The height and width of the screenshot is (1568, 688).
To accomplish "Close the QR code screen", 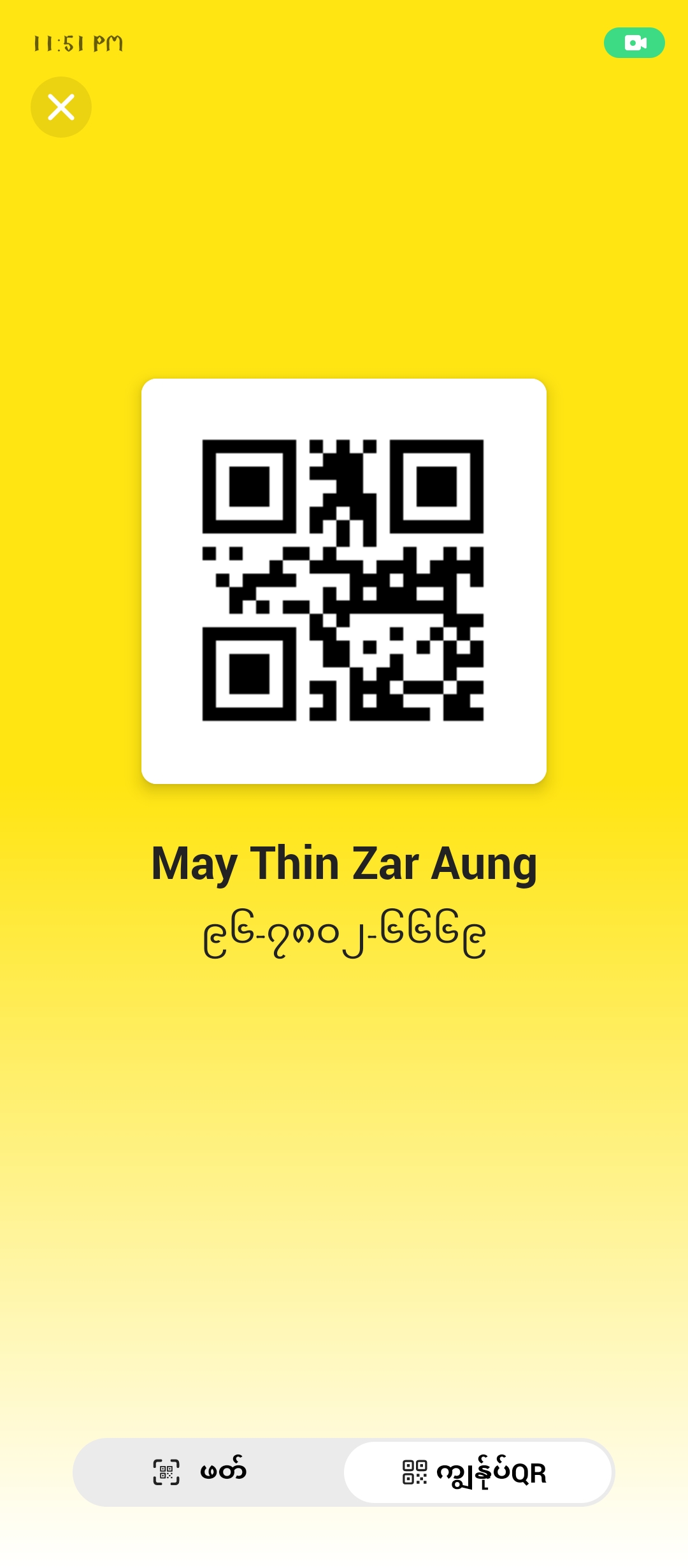I will (61, 107).
